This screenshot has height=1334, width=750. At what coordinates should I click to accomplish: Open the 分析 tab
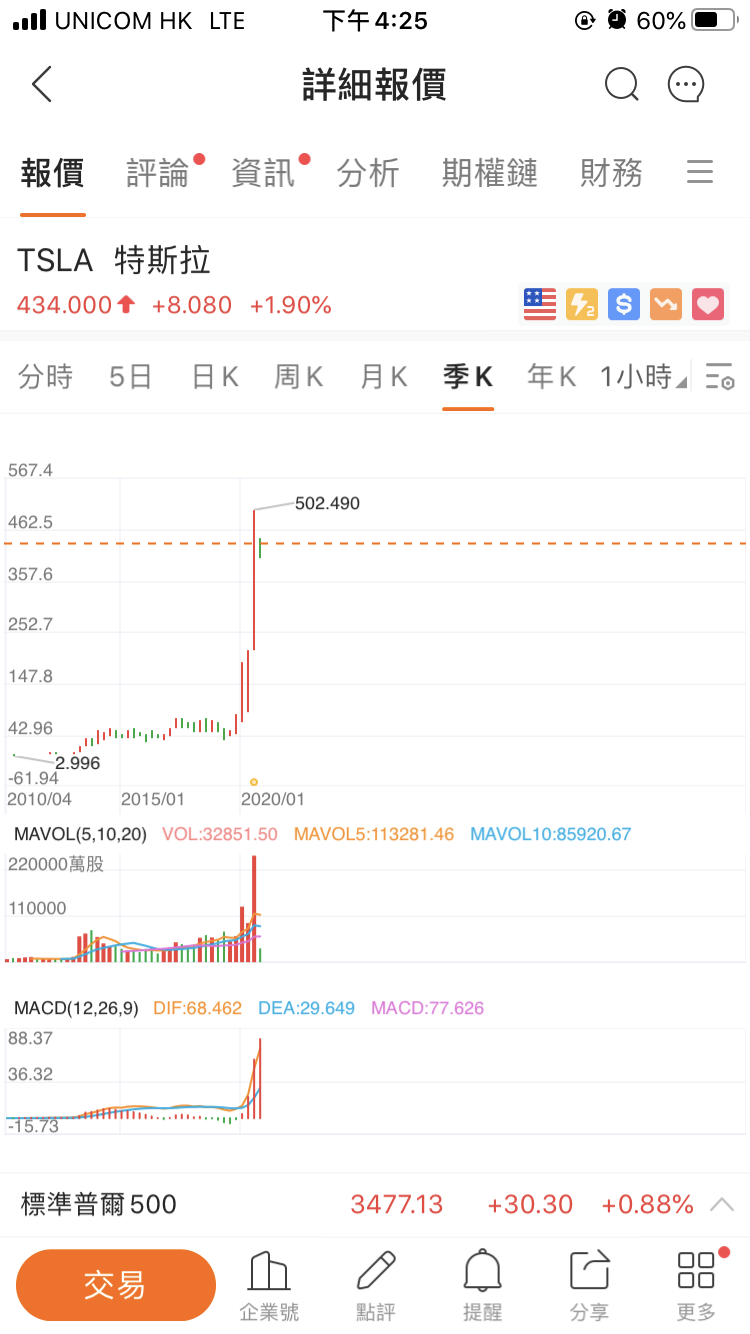point(368,173)
